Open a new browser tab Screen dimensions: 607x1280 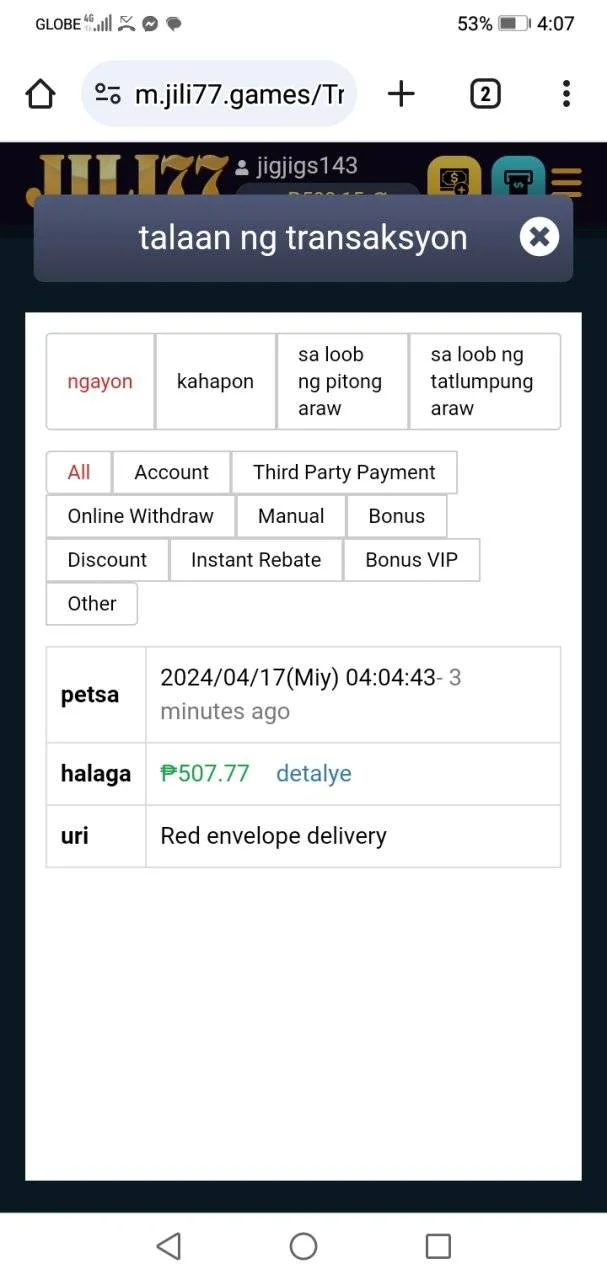[401, 94]
